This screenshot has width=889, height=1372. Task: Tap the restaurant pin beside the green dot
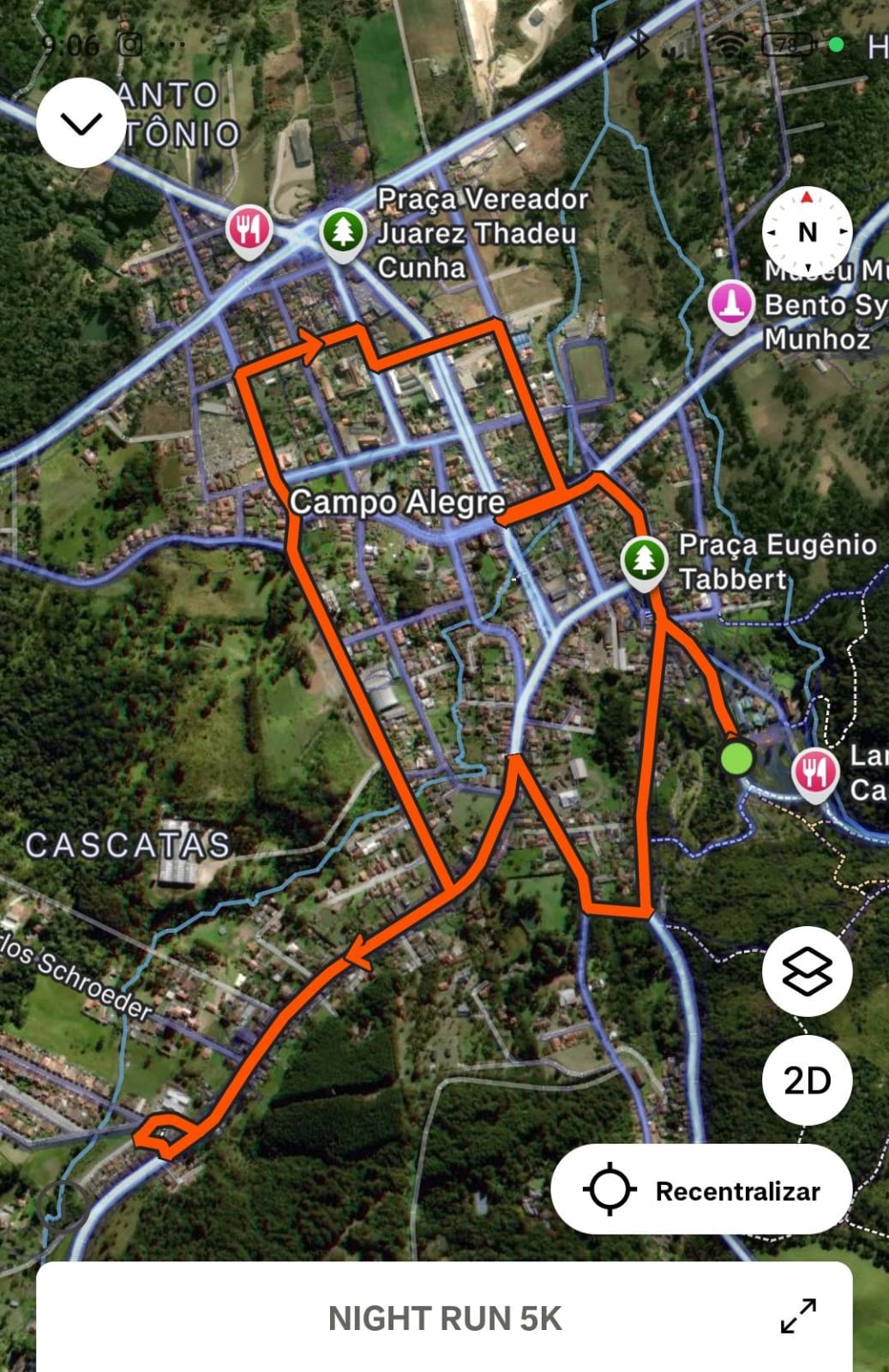click(814, 773)
